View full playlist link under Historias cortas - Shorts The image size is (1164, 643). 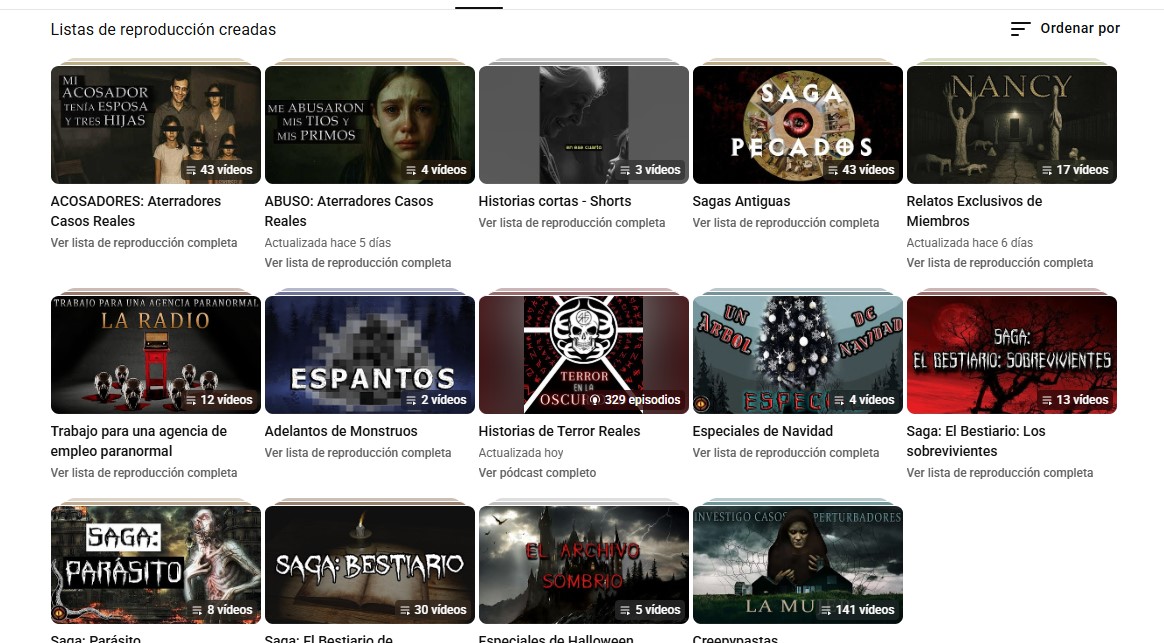coord(572,223)
